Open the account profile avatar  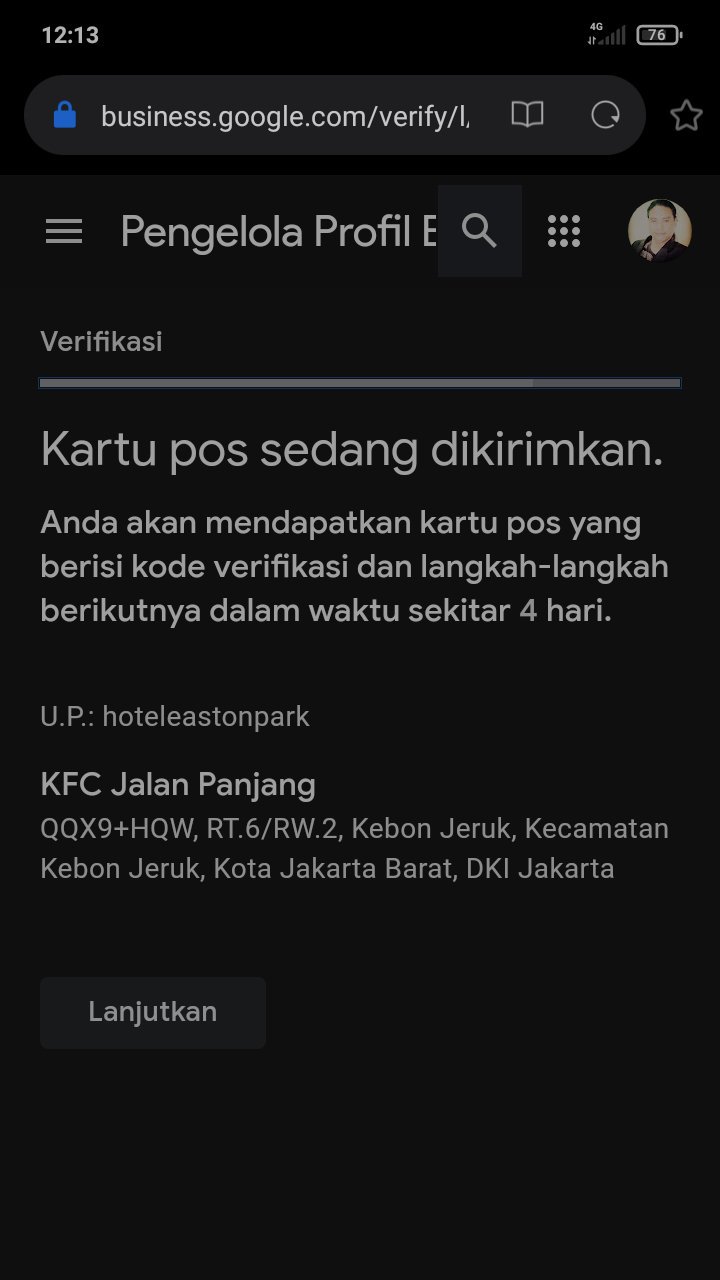659,231
